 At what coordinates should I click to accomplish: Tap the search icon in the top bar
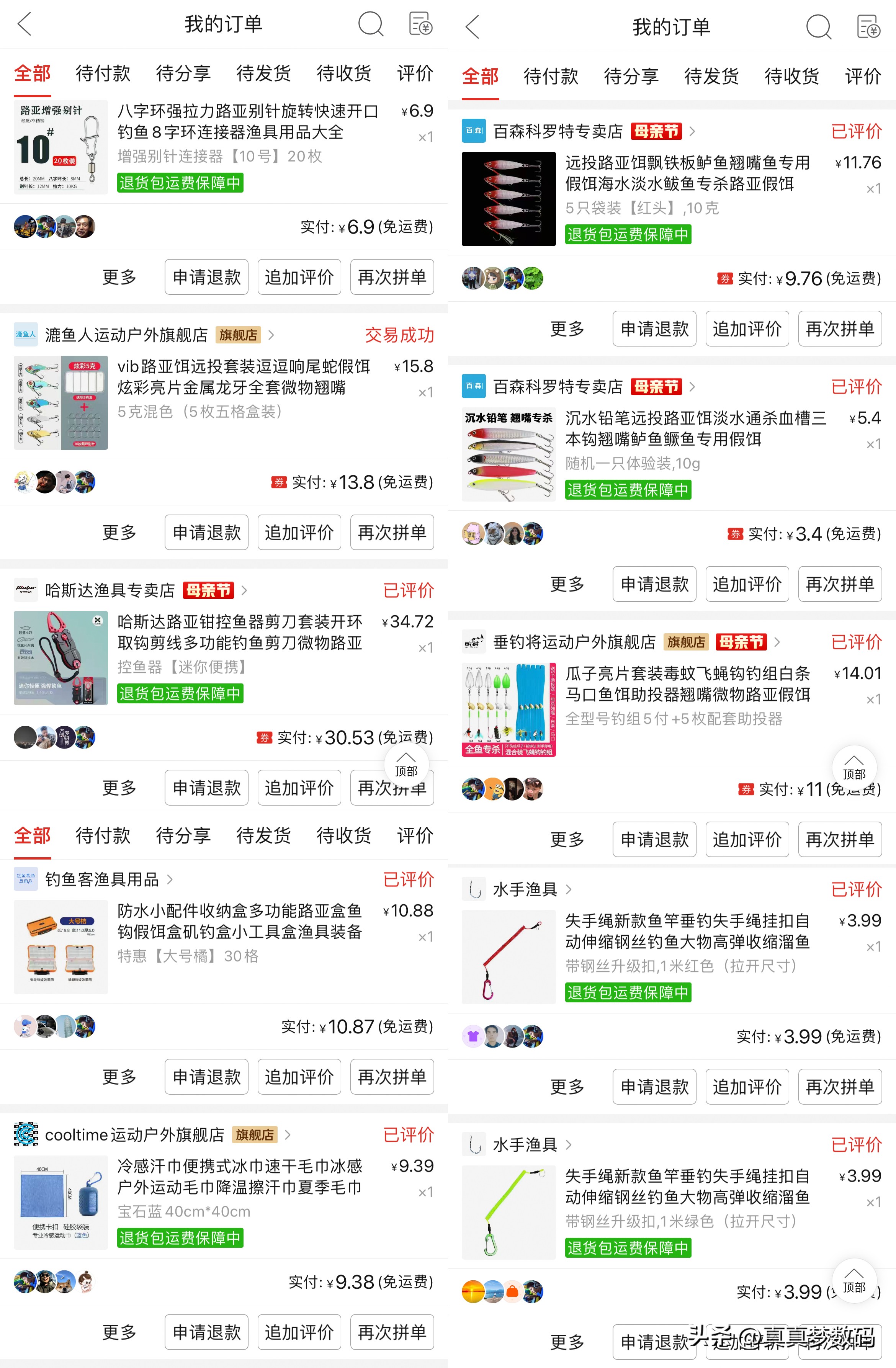370,24
